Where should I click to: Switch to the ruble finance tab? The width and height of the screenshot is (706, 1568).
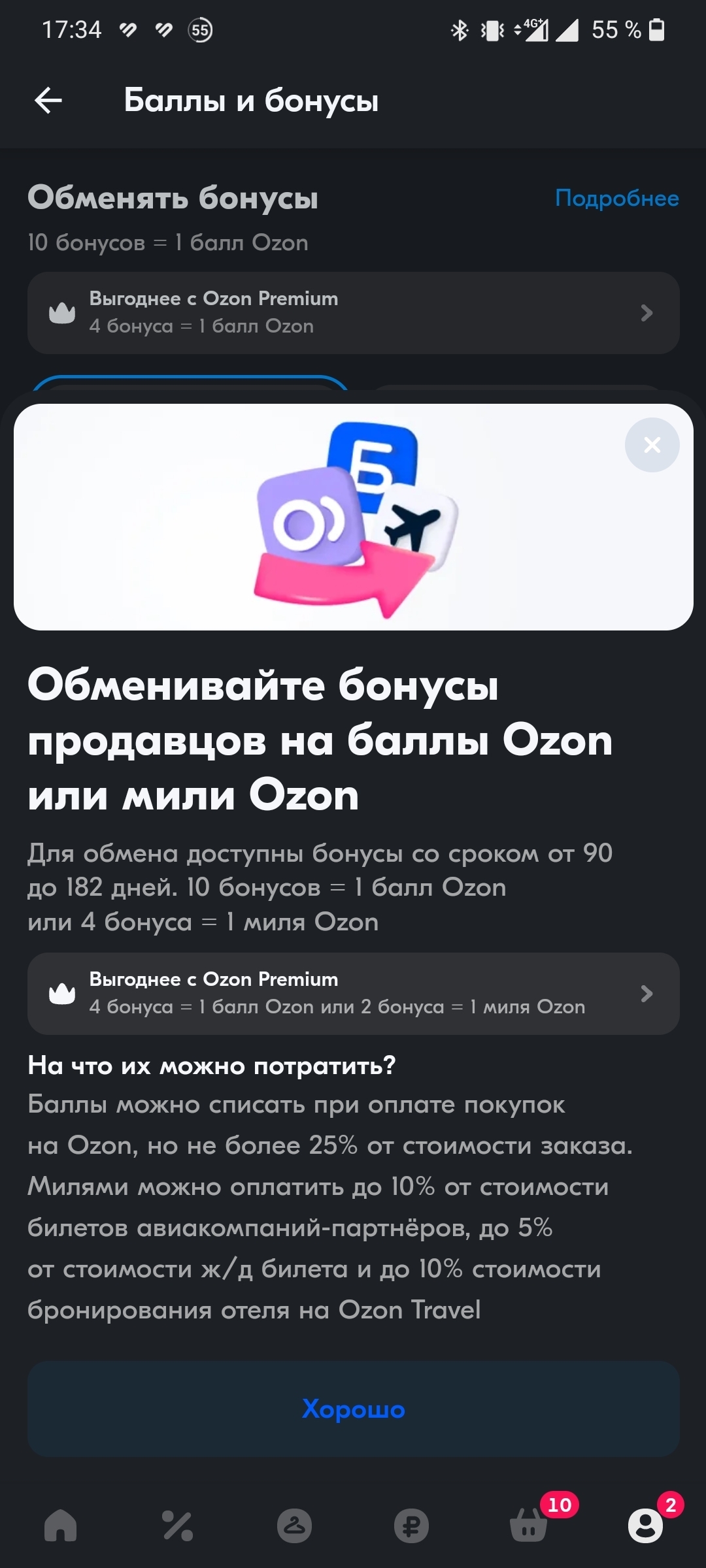(x=411, y=1526)
